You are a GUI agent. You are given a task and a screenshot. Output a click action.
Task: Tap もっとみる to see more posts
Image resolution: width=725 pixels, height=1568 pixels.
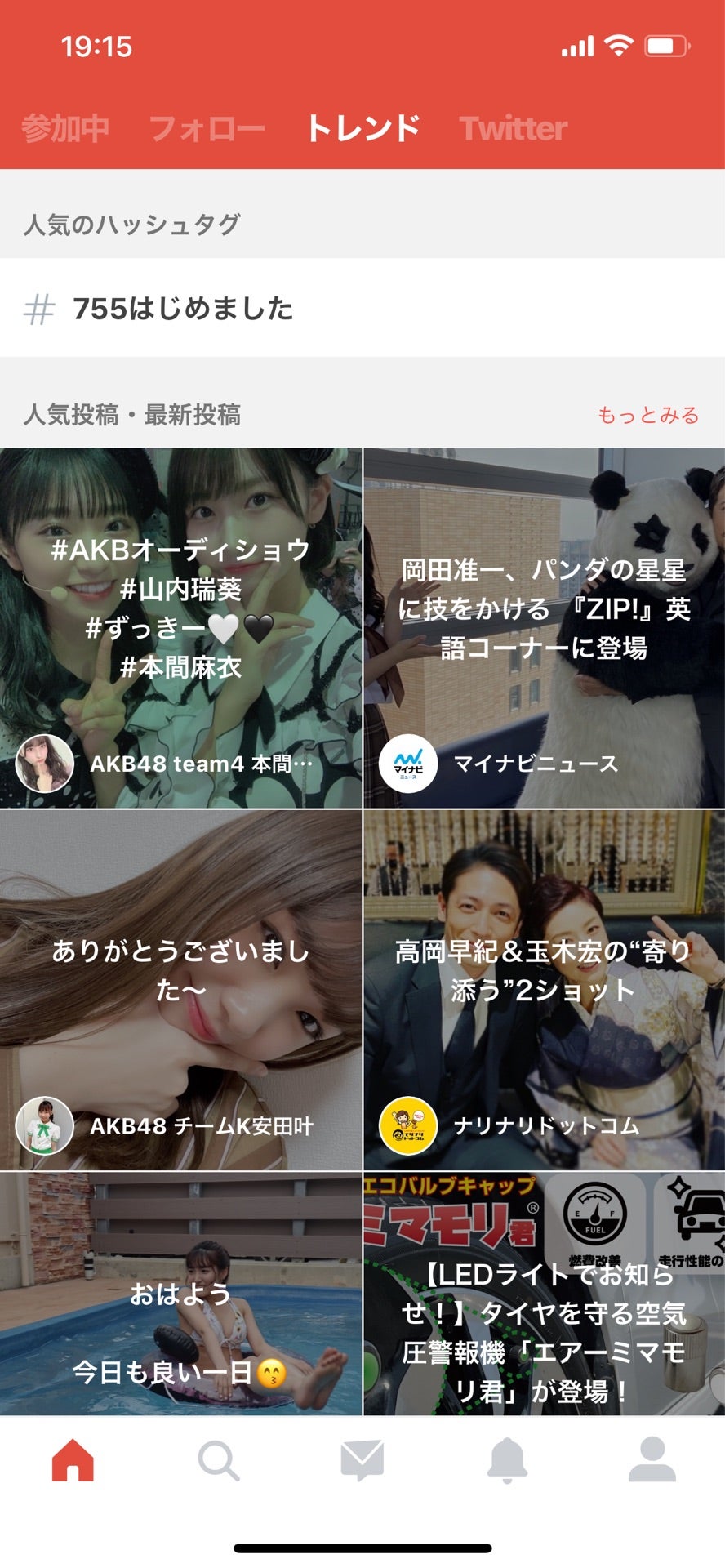[648, 415]
